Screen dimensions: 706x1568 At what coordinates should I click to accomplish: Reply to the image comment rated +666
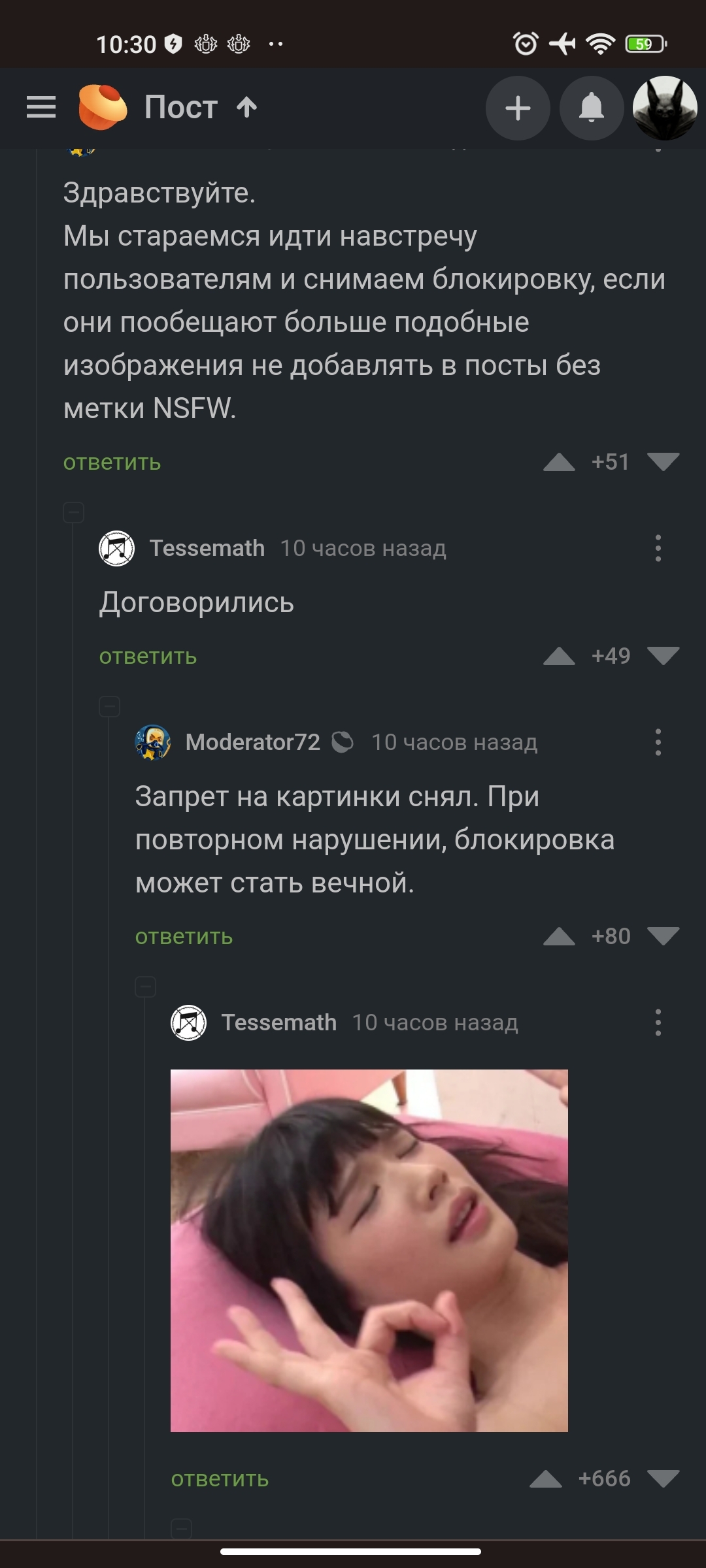(220, 1479)
